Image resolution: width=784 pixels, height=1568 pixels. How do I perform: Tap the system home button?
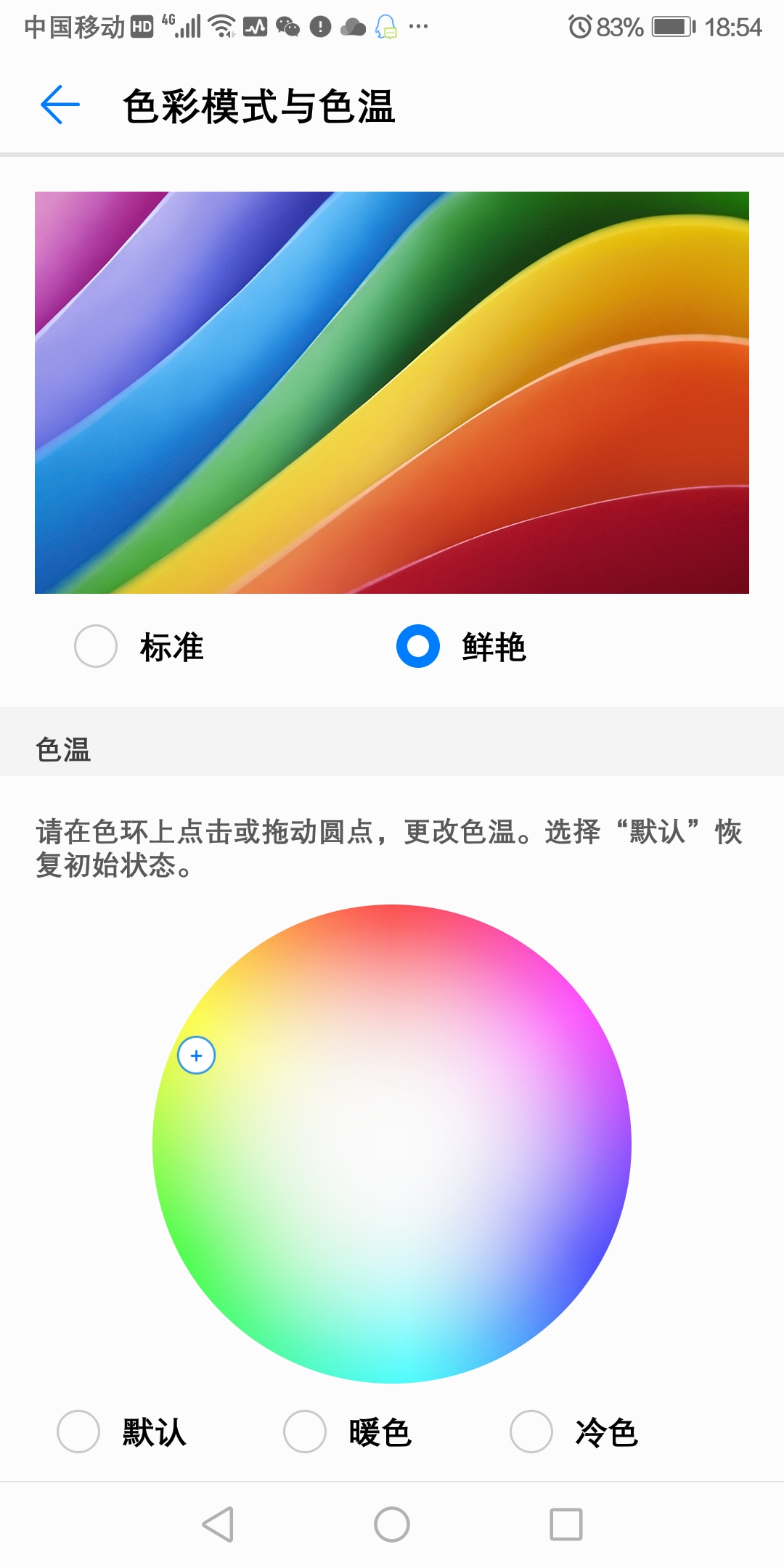(x=392, y=1524)
